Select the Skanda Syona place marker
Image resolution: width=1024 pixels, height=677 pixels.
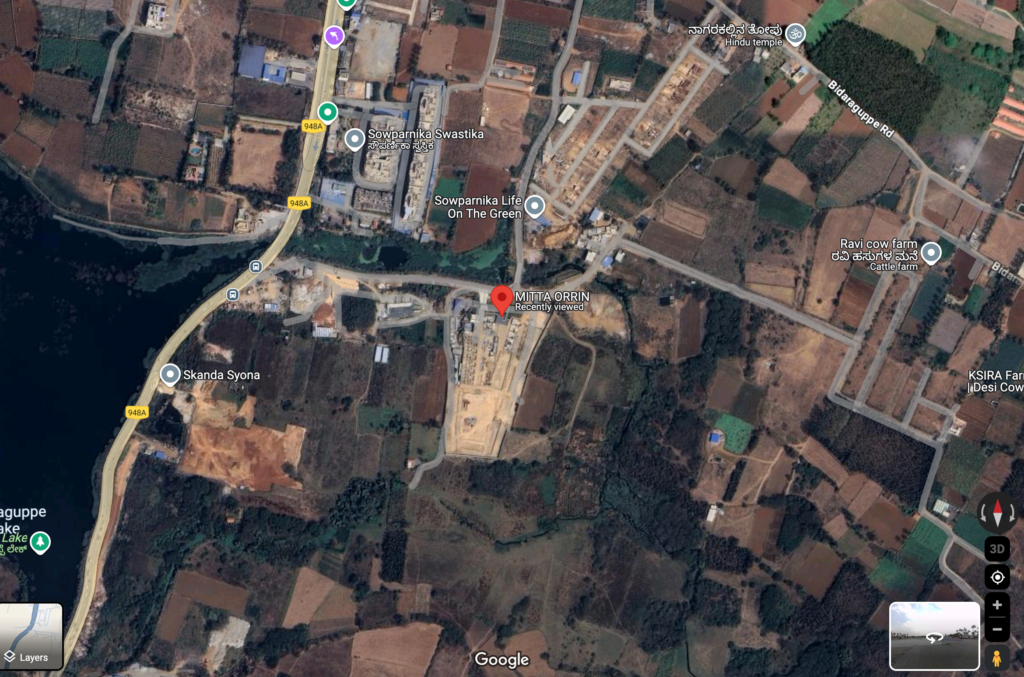point(170,375)
